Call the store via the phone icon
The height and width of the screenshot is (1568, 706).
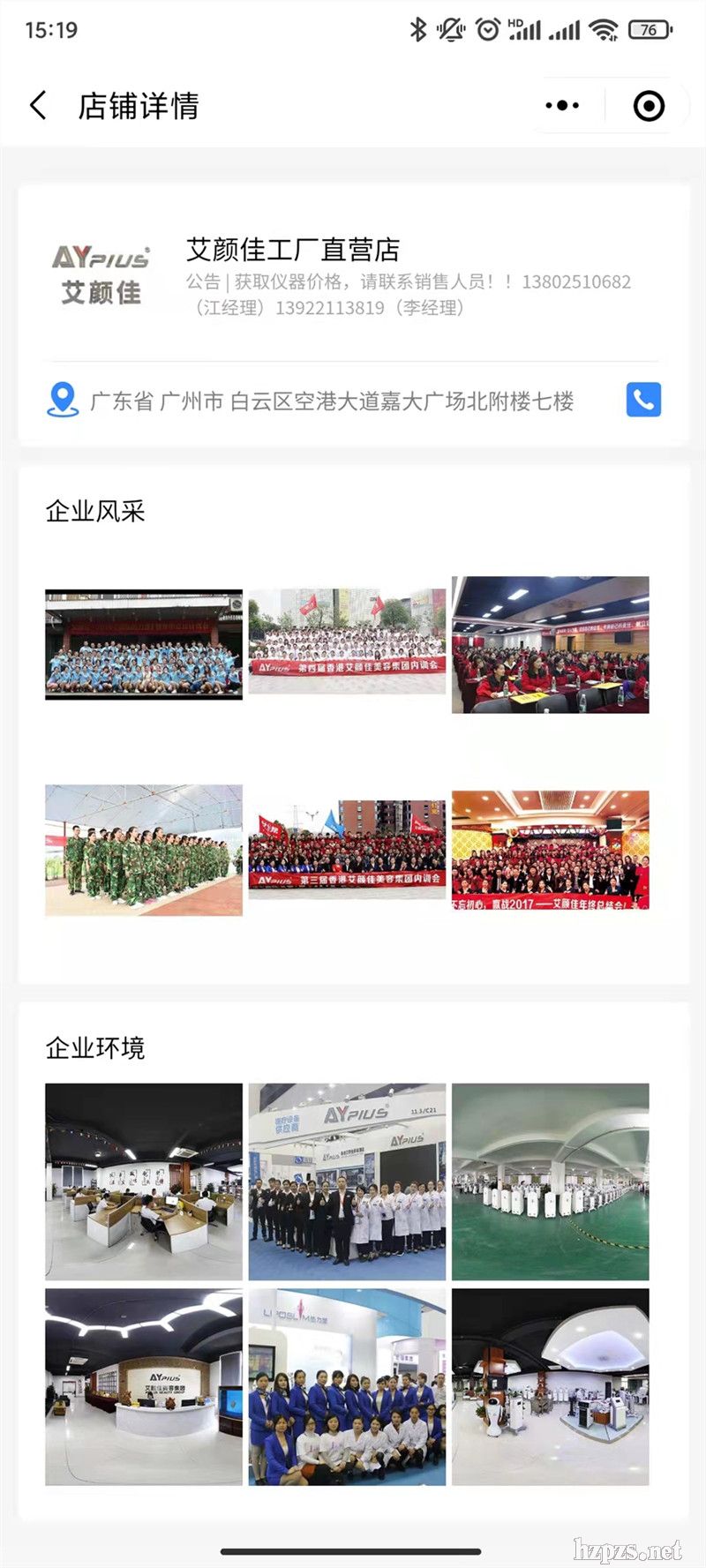643,400
